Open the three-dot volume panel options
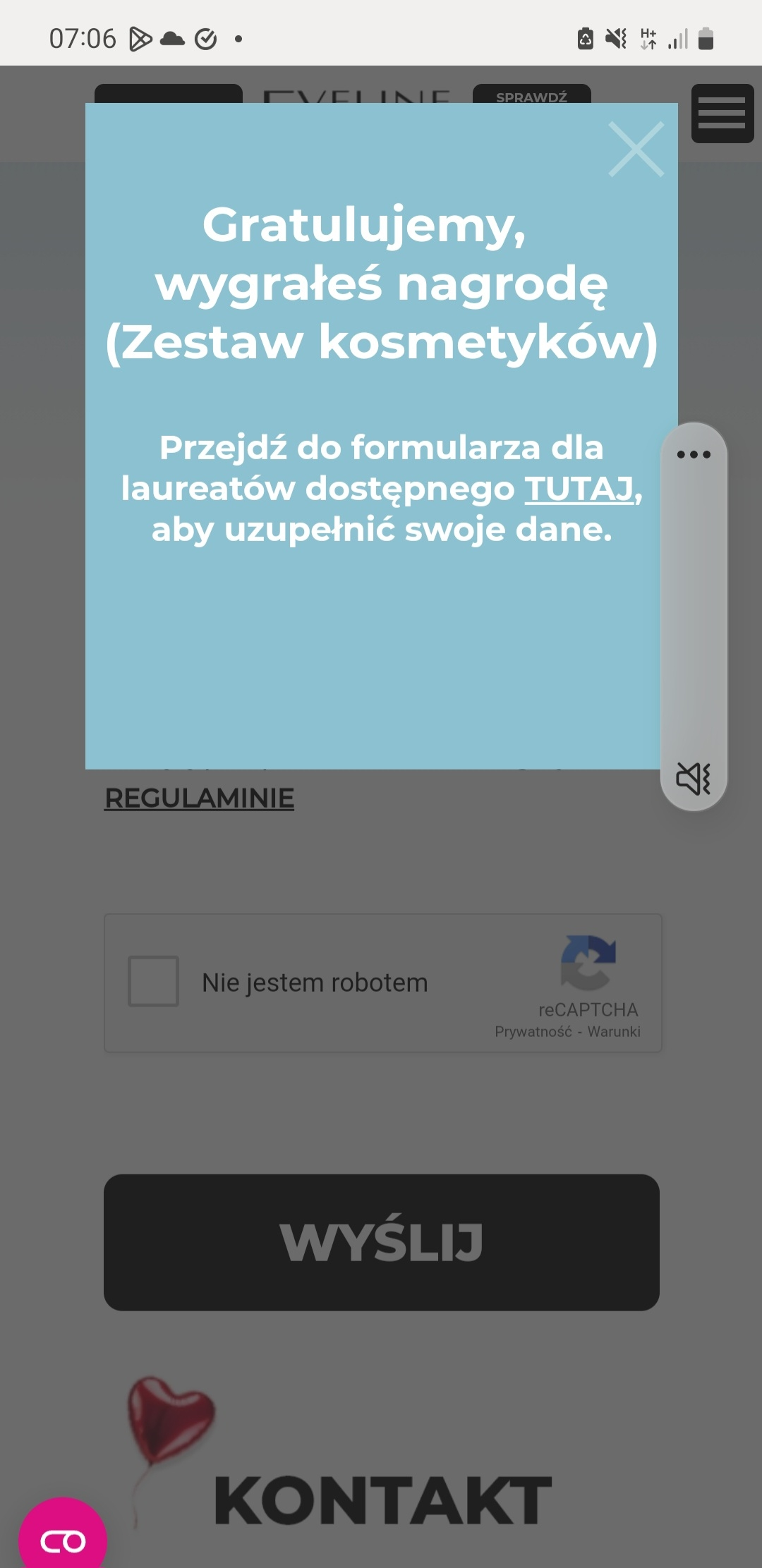 [693, 454]
